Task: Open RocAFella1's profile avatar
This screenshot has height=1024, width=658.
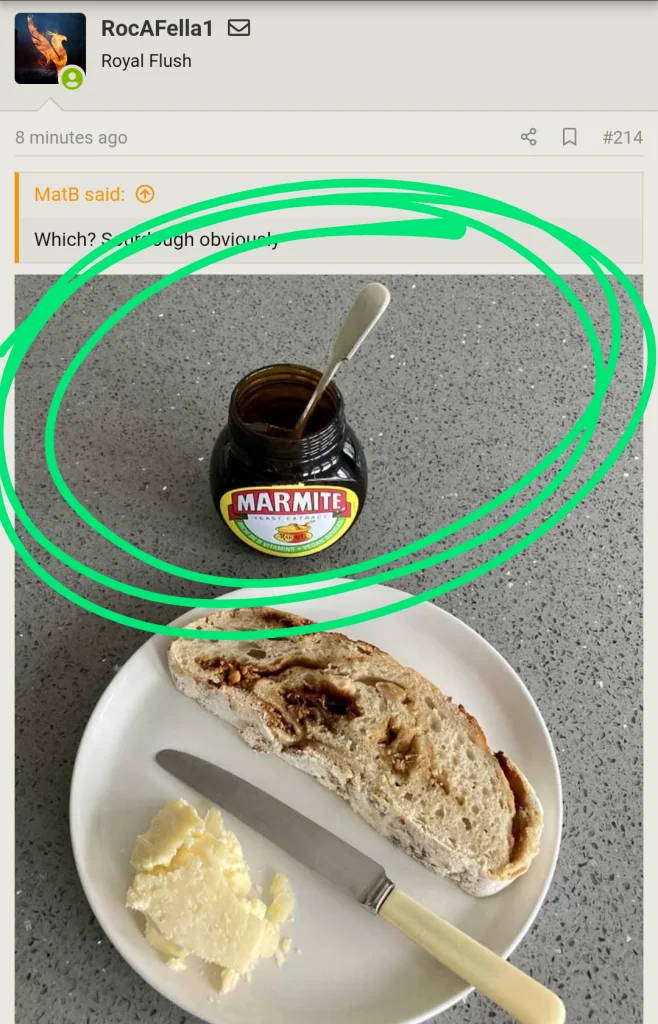Action: tap(50, 48)
